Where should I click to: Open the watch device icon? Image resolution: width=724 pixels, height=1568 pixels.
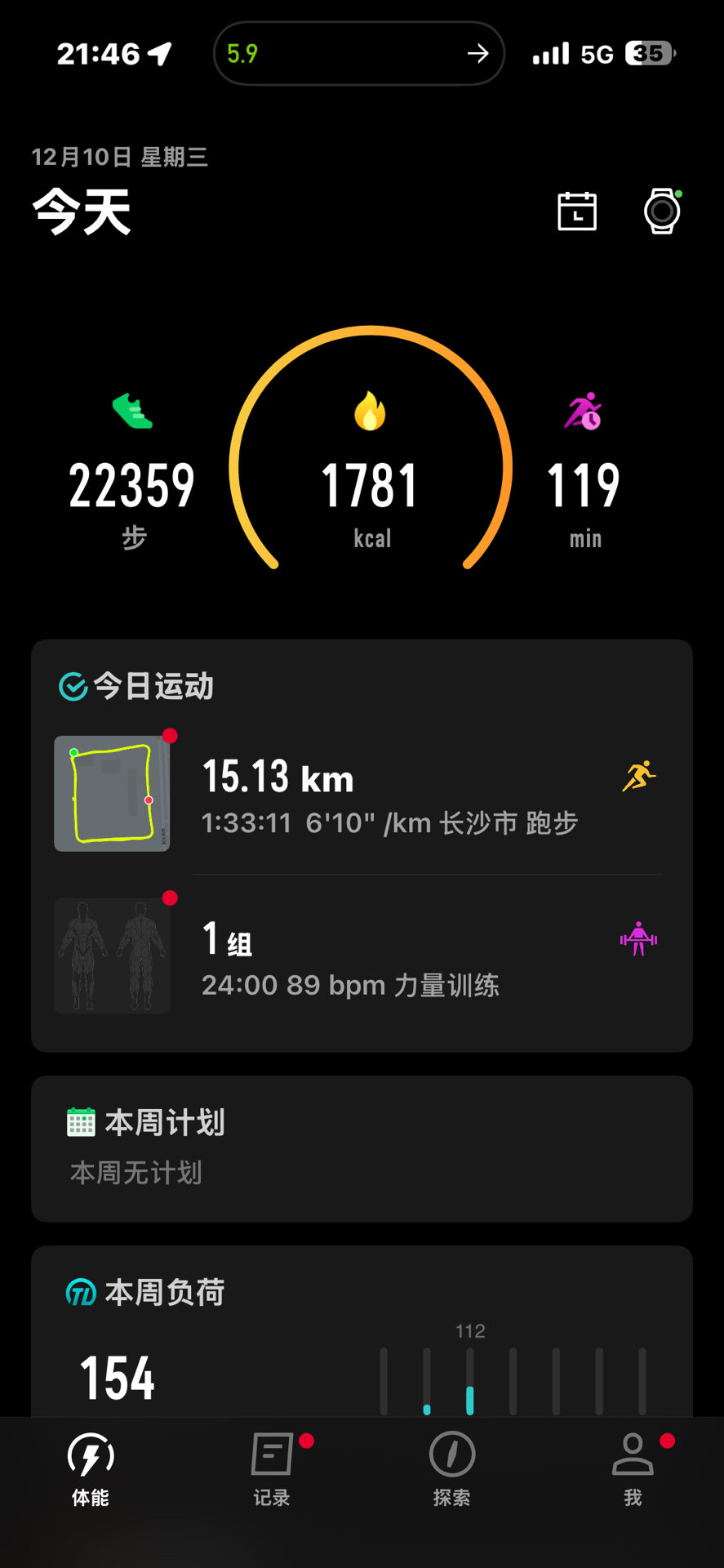coord(662,212)
